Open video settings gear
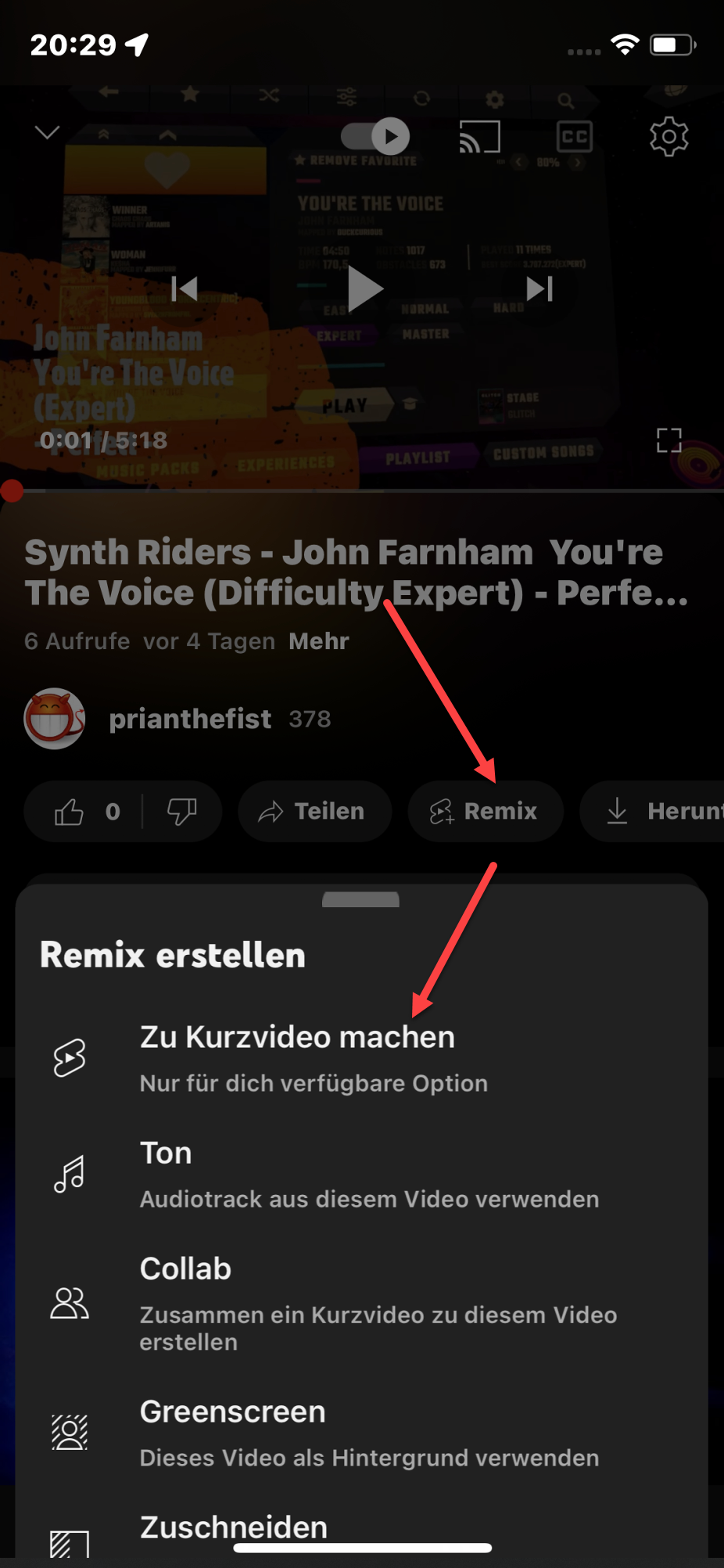 (x=668, y=137)
